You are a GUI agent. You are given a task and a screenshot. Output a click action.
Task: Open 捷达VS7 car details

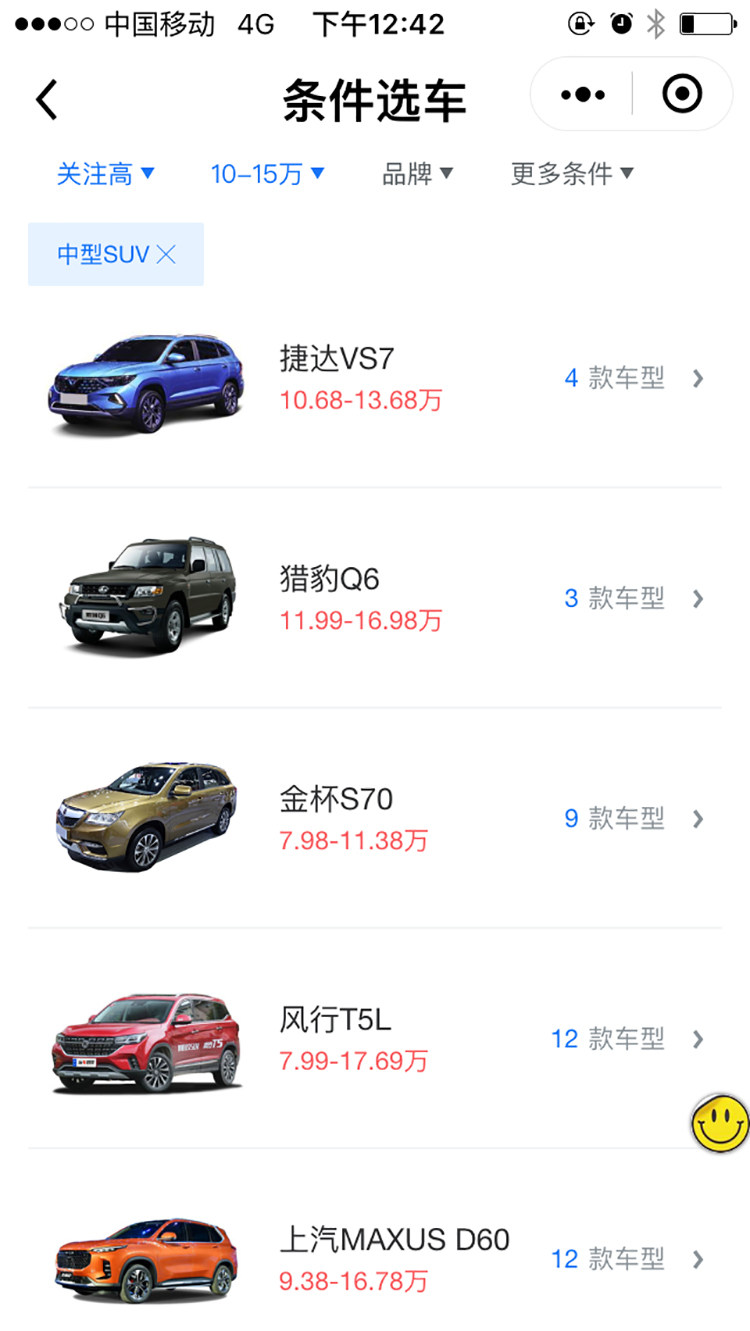[x=375, y=378]
